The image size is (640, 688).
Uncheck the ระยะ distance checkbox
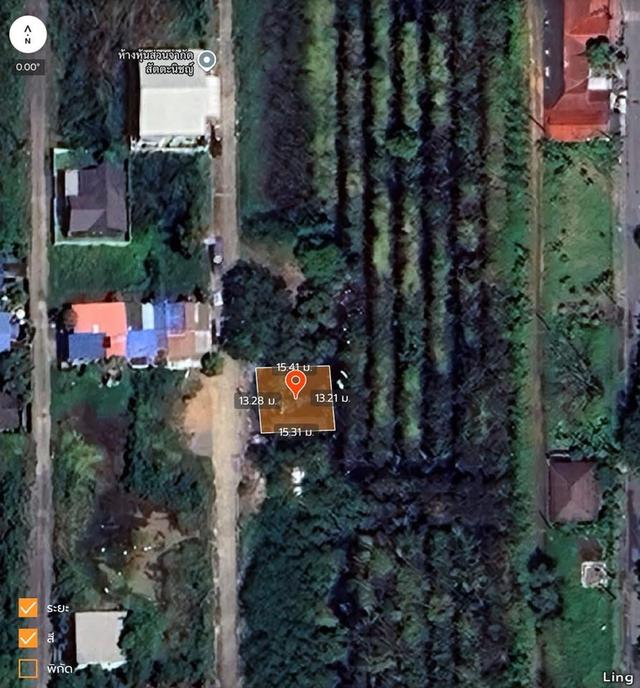[x=28, y=608]
